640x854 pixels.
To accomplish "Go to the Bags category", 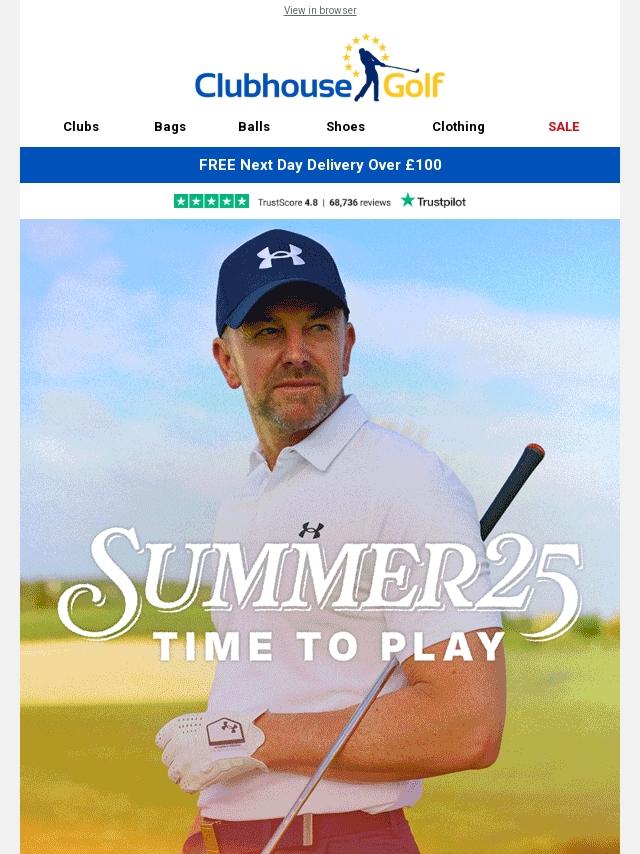I will coord(170,127).
